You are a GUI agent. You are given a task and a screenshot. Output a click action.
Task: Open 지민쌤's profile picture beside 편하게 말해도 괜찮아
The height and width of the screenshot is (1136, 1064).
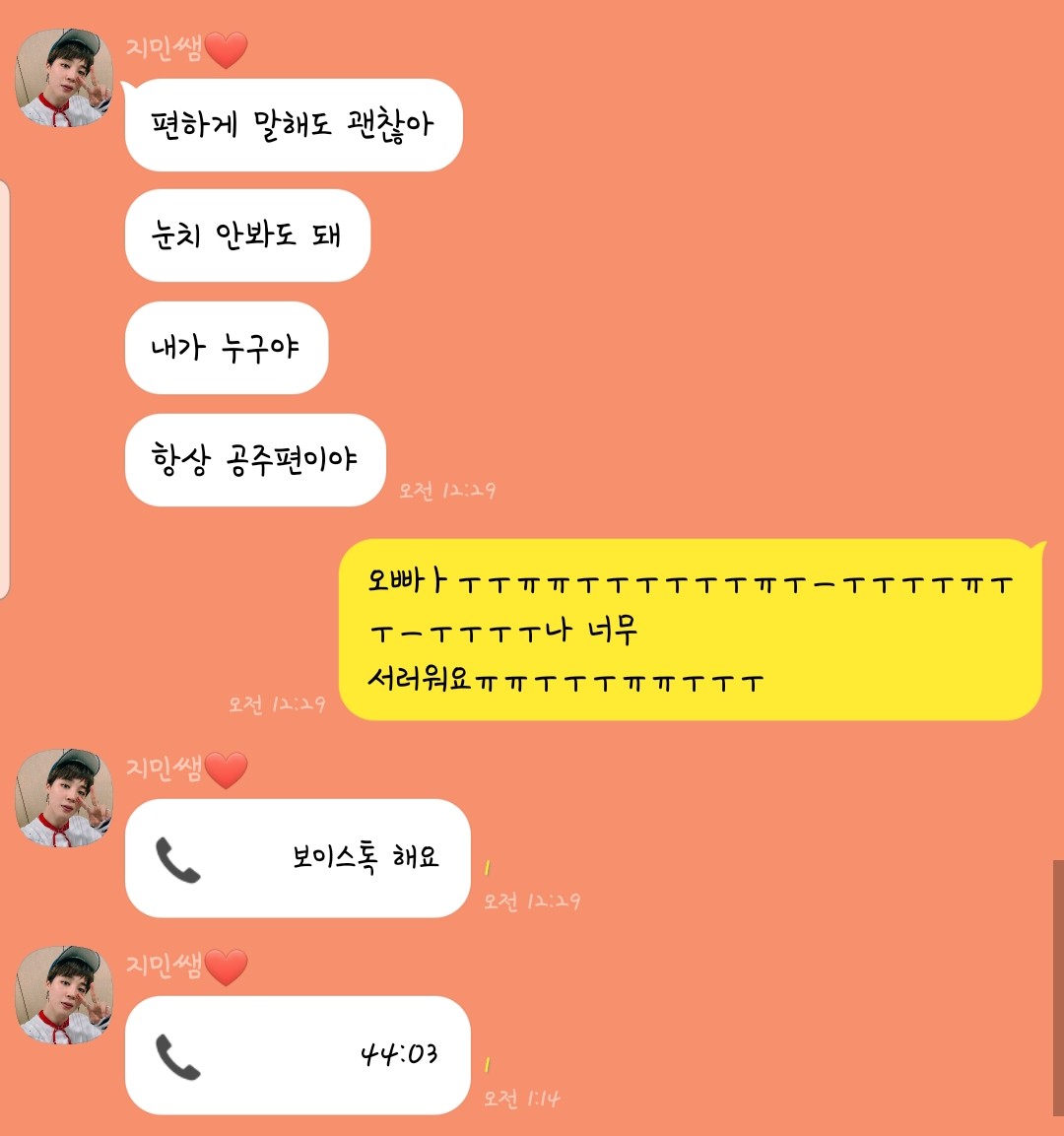pyautogui.click(x=64, y=78)
